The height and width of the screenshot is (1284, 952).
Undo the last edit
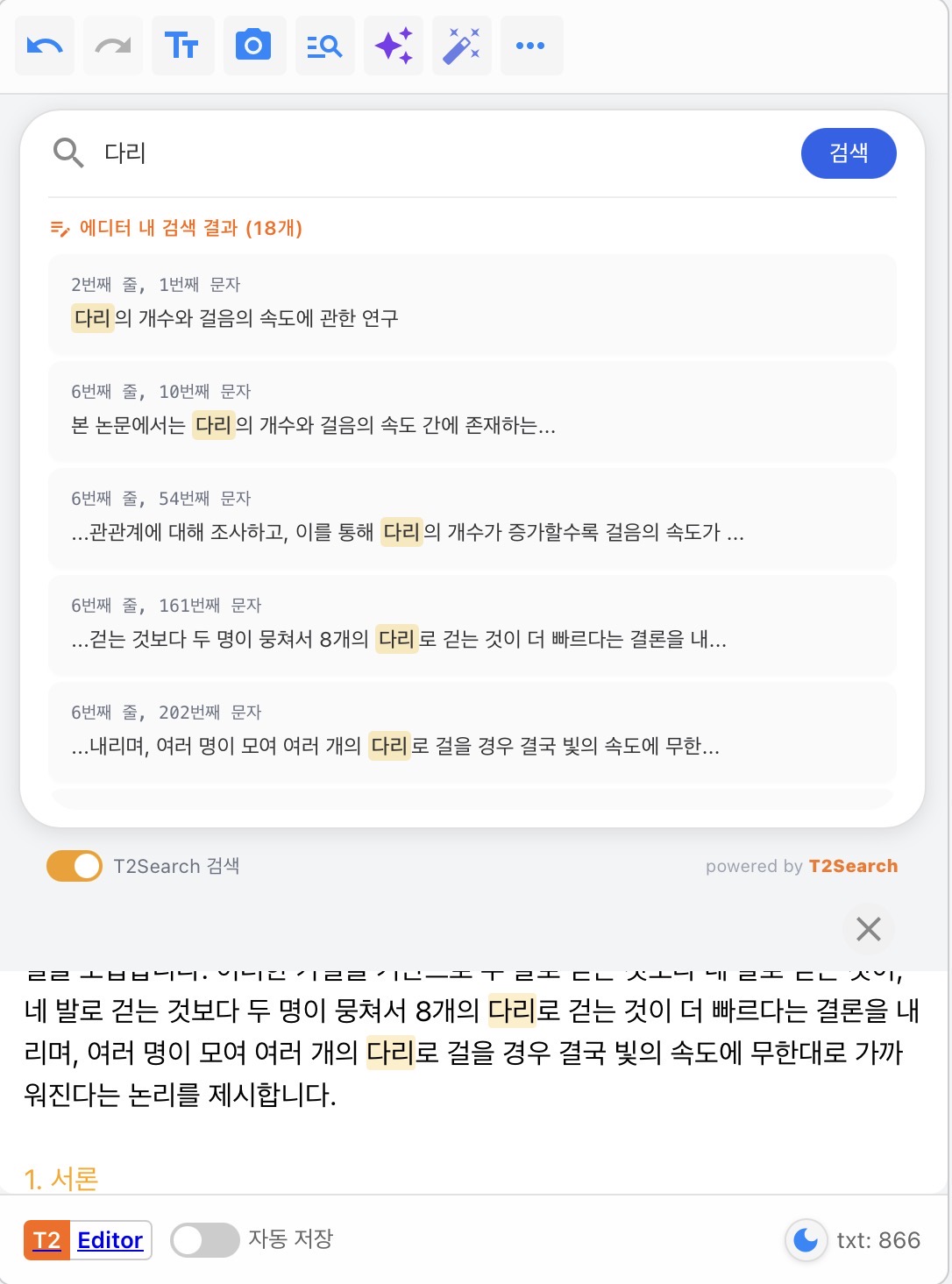click(45, 46)
